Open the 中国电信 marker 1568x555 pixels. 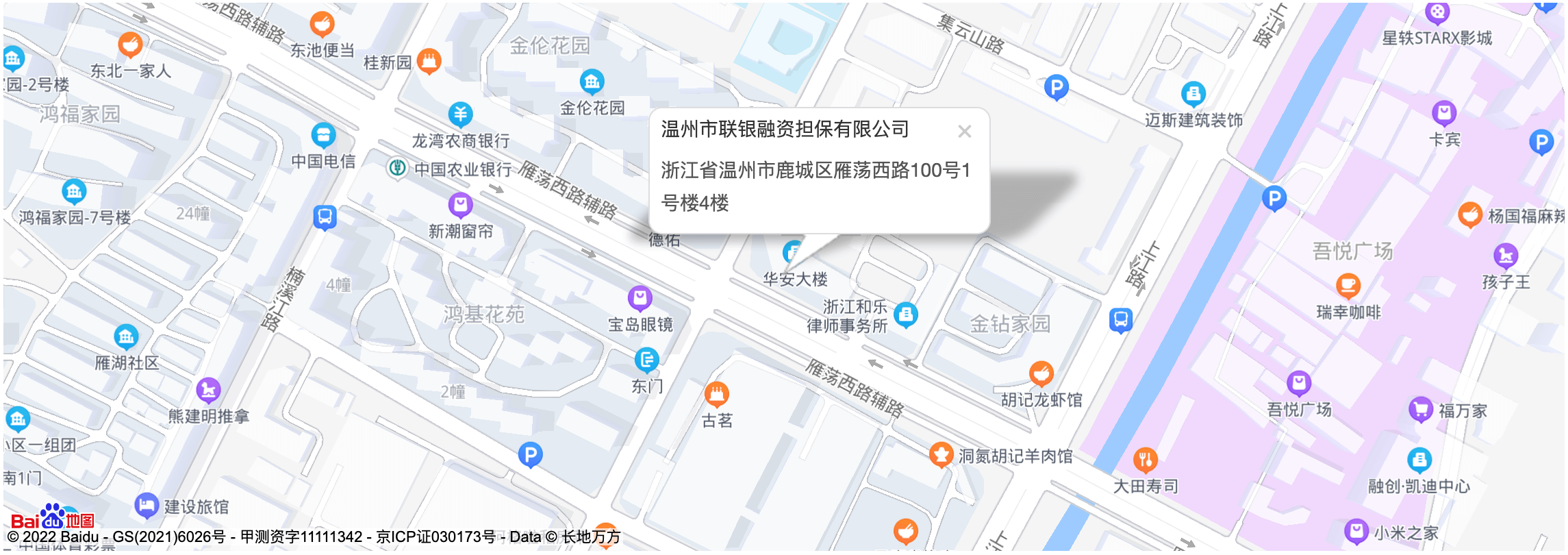(x=323, y=135)
